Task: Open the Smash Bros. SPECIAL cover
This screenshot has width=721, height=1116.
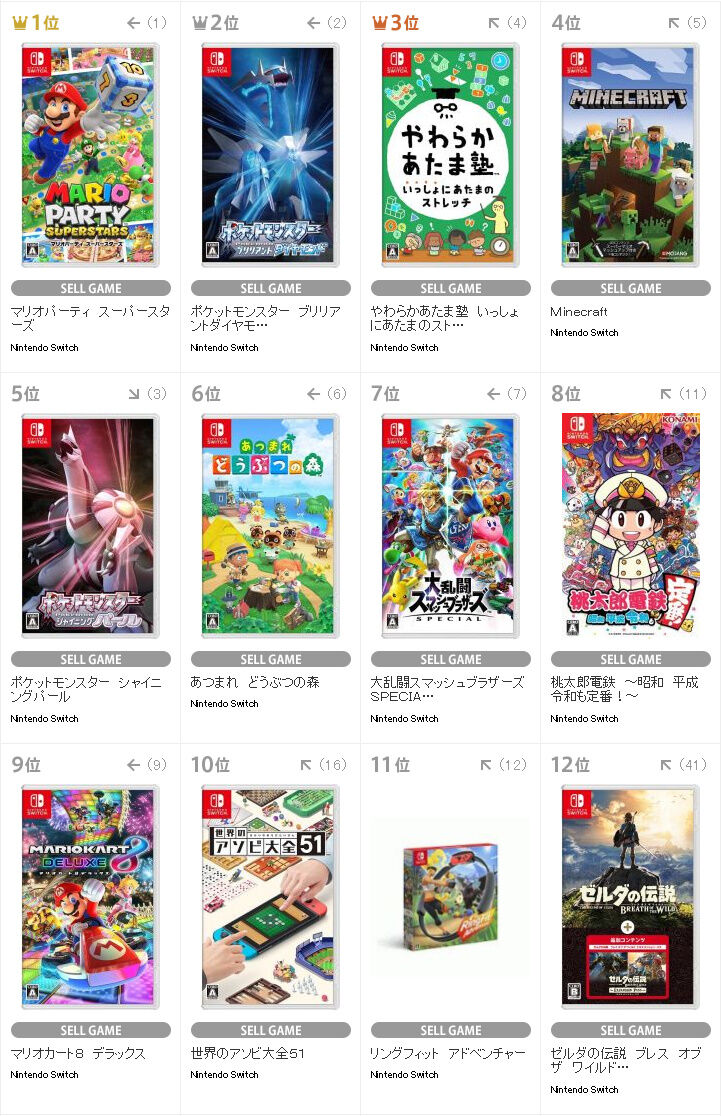Action: (x=451, y=526)
